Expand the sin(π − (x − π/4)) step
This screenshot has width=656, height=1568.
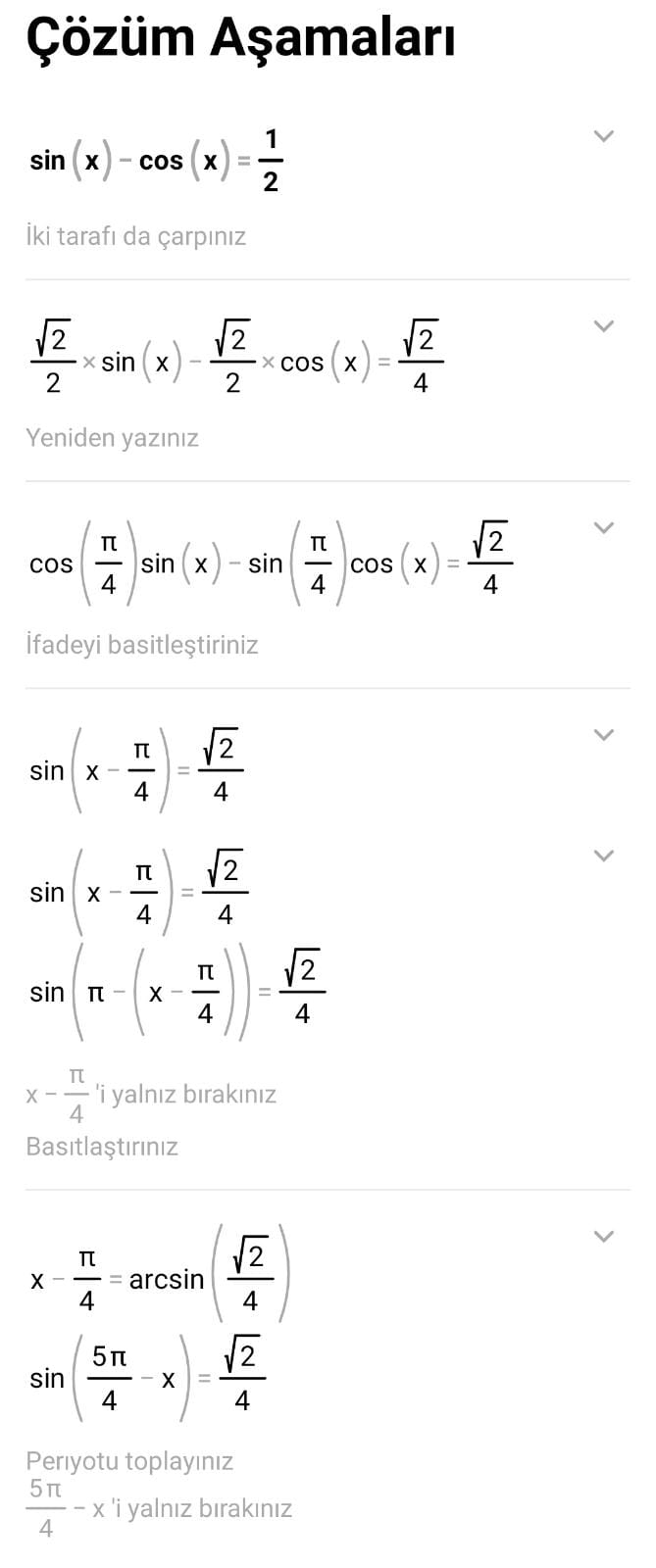(604, 856)
